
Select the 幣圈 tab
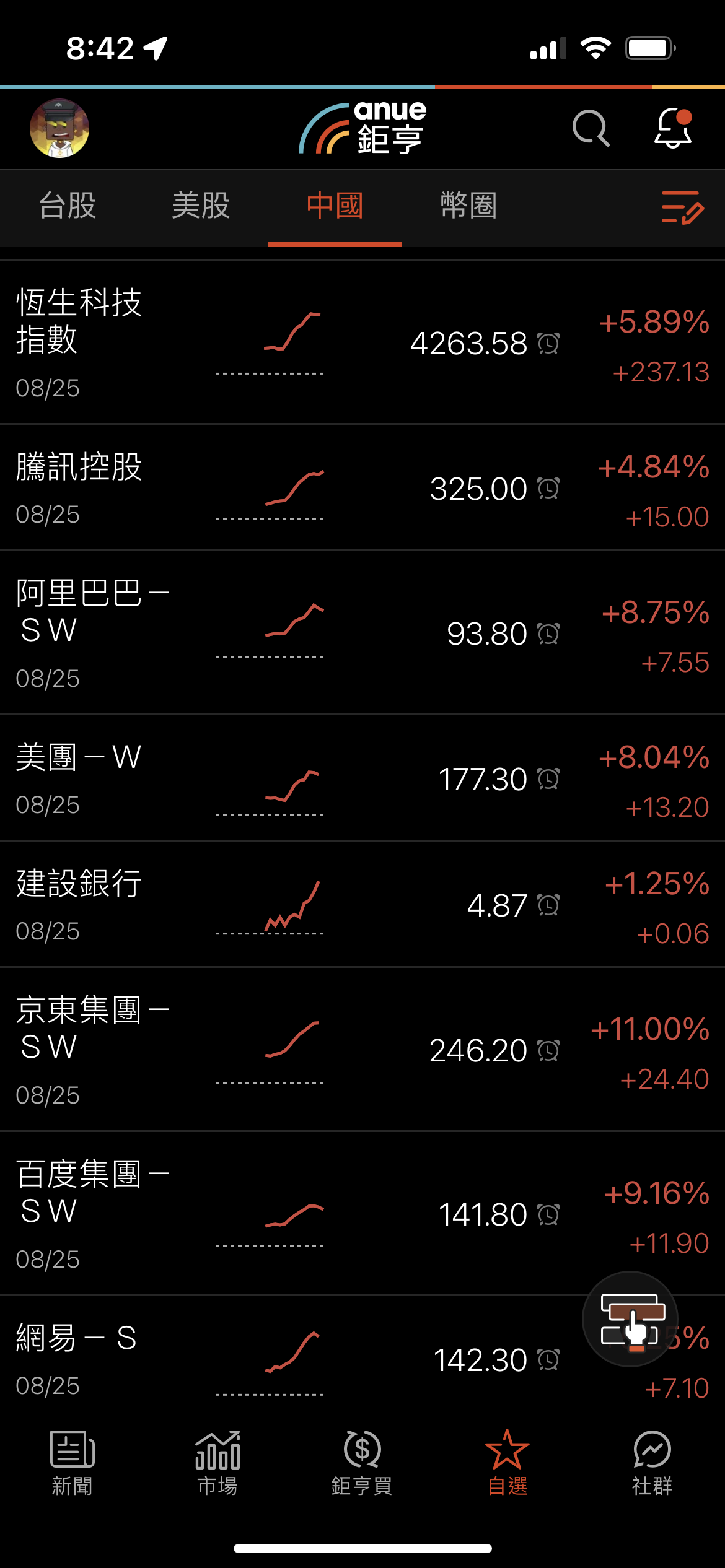(468, 206)
